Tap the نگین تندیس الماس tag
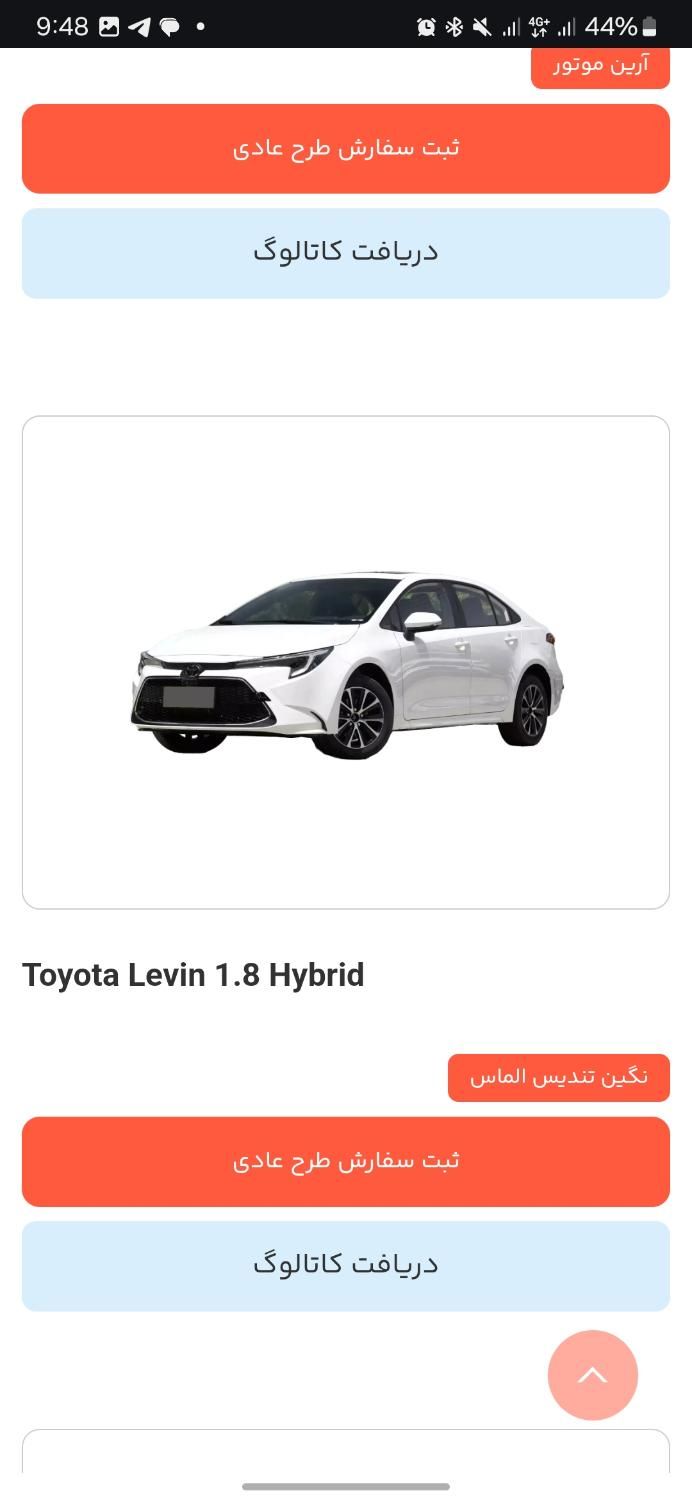The height and width of the screenshot is (1500, 692). coord(558,1078)
